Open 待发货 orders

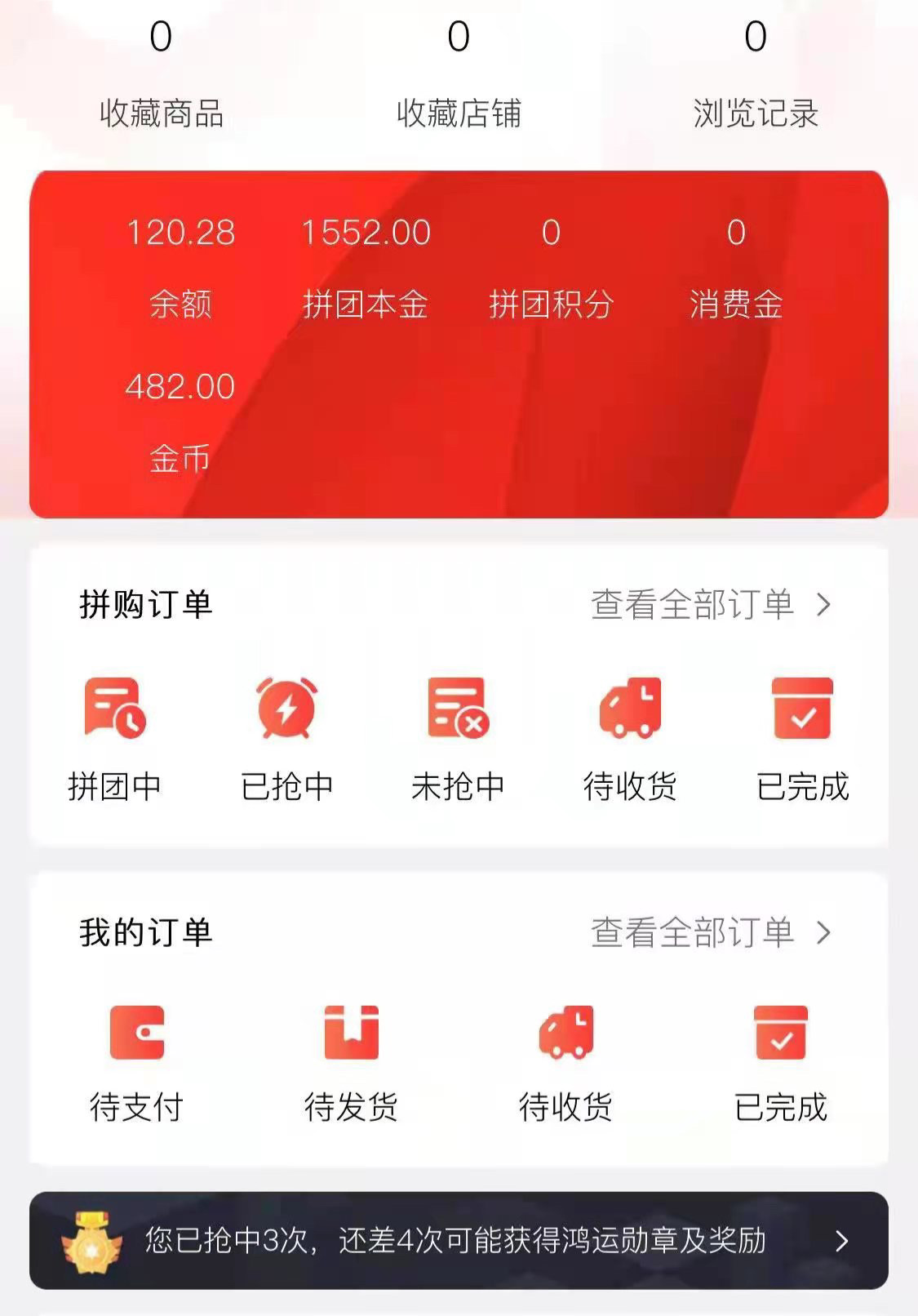[351, 1063]
